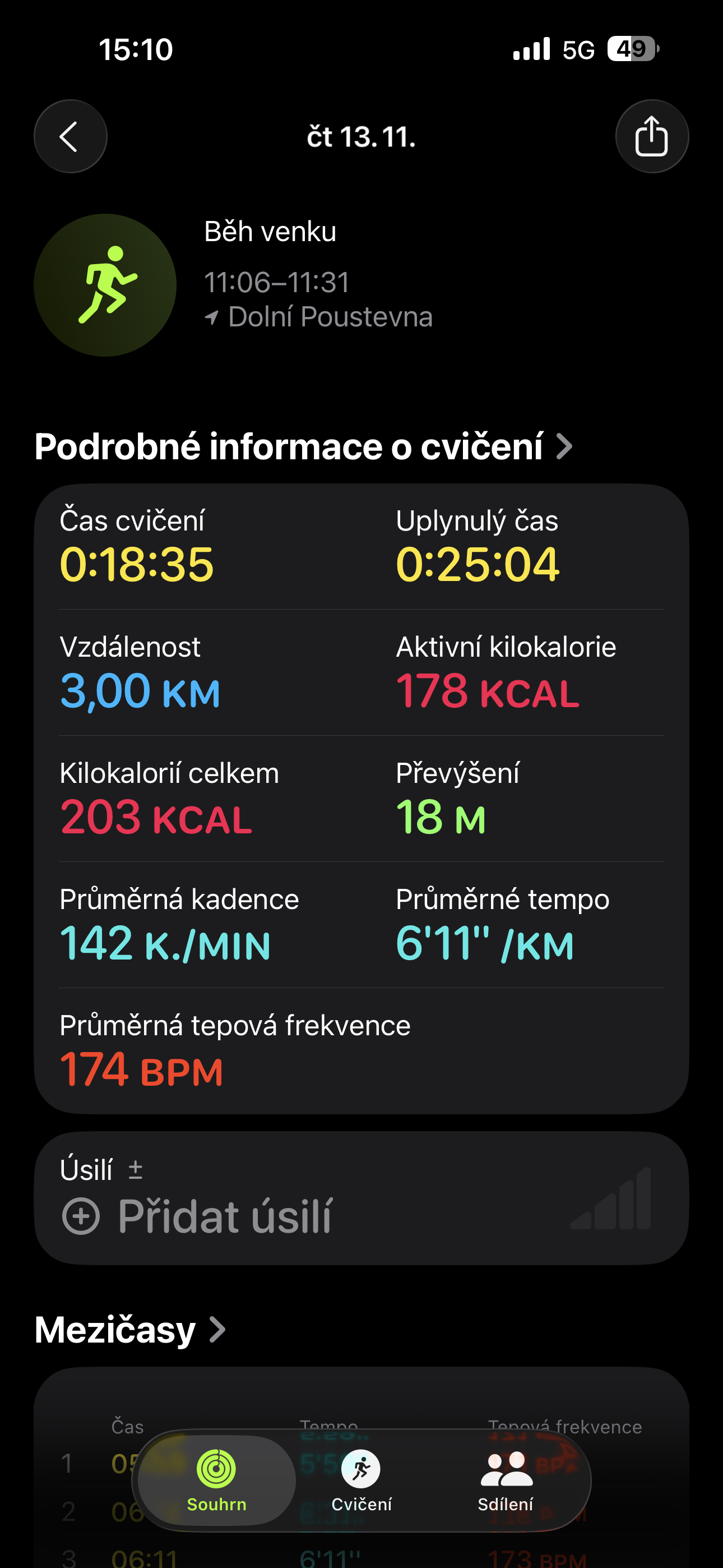Switch to the Cvičení tab

[x=361, y=1481]
